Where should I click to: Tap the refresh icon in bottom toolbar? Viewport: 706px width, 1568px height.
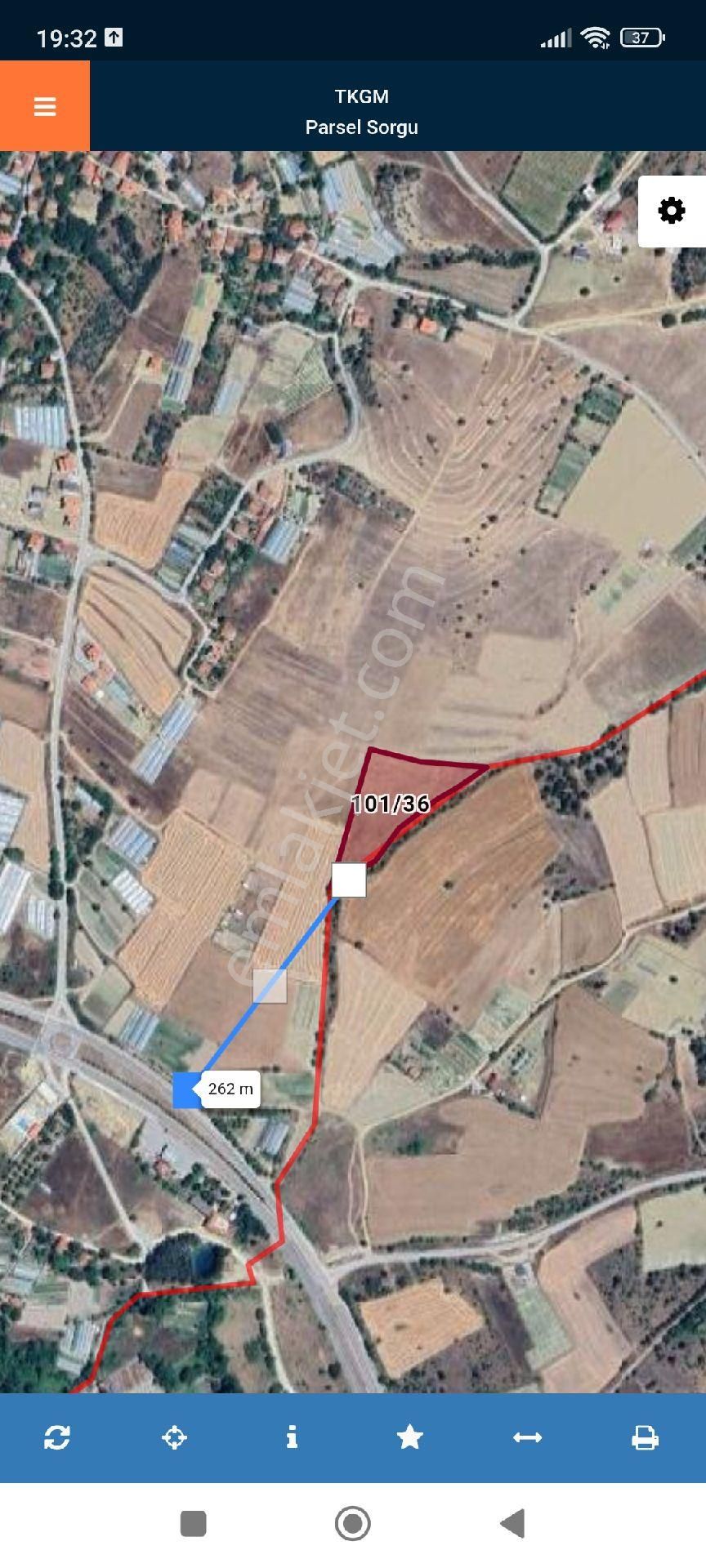pyautogui.click(x=57, y=1437)
